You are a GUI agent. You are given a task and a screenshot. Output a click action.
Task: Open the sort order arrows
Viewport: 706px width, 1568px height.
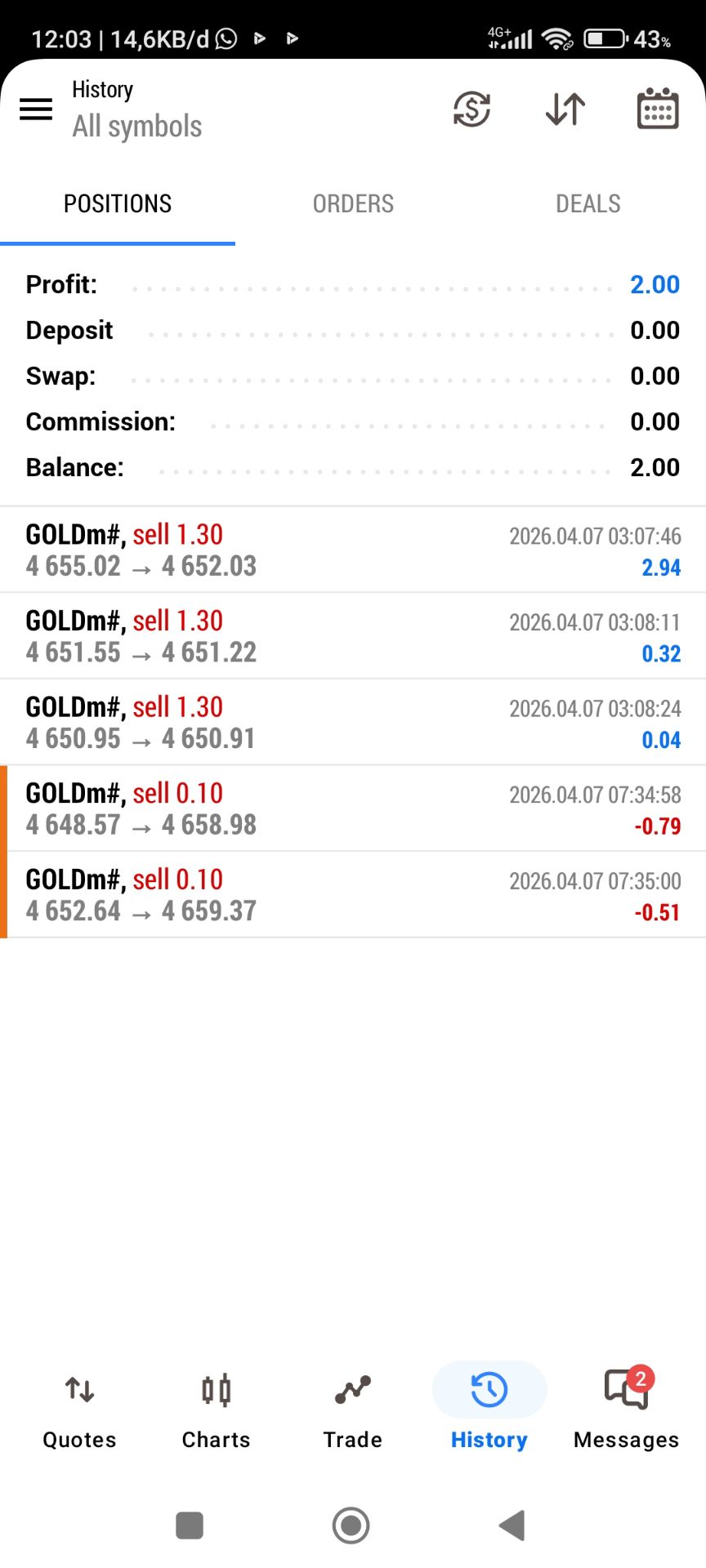coord(565,109)
